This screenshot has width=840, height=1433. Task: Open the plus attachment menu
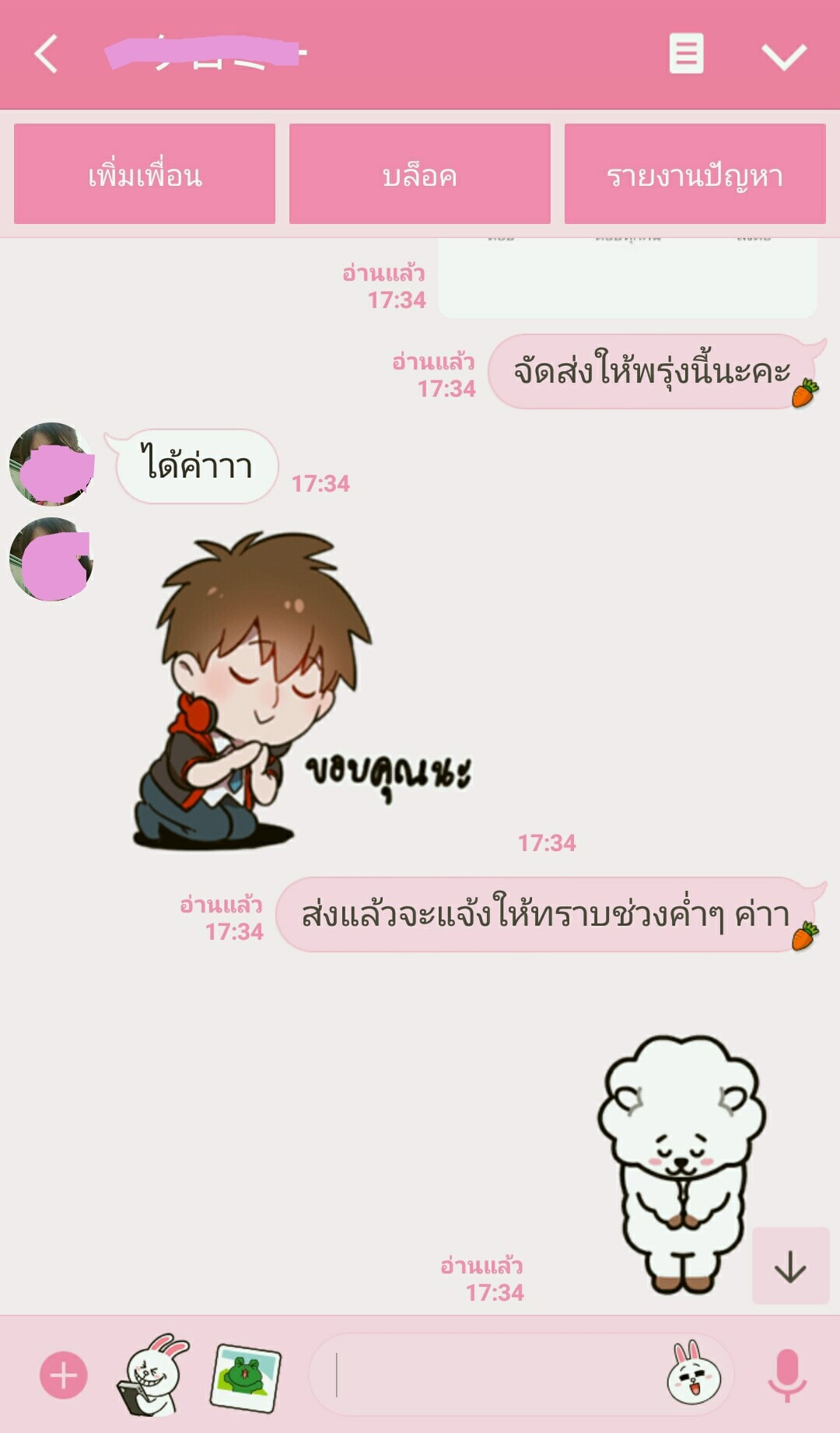64,1375
